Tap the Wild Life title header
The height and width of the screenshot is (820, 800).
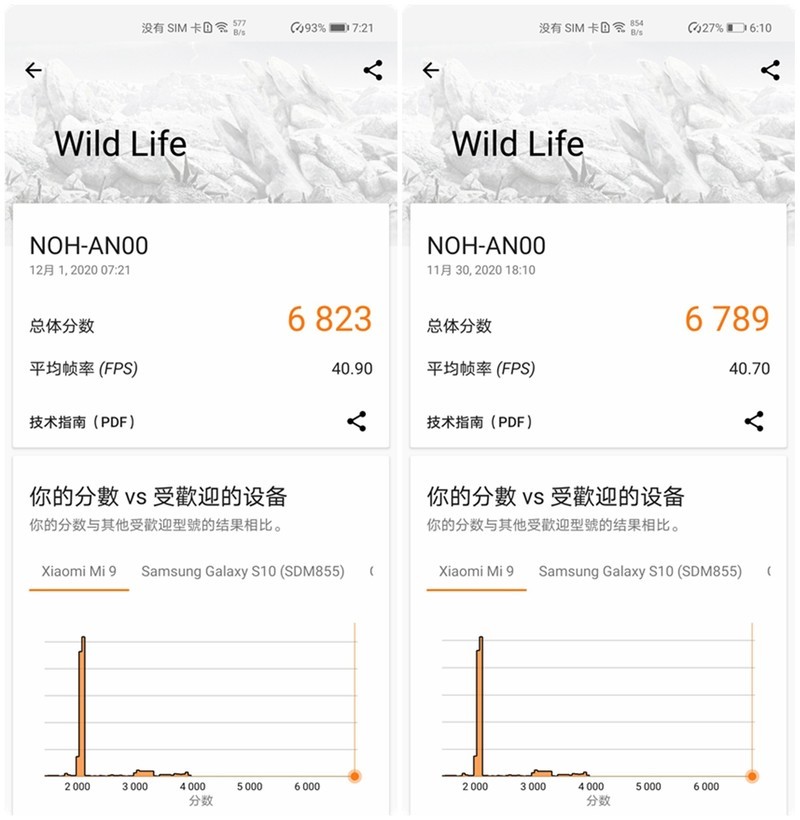click(119, 144)
